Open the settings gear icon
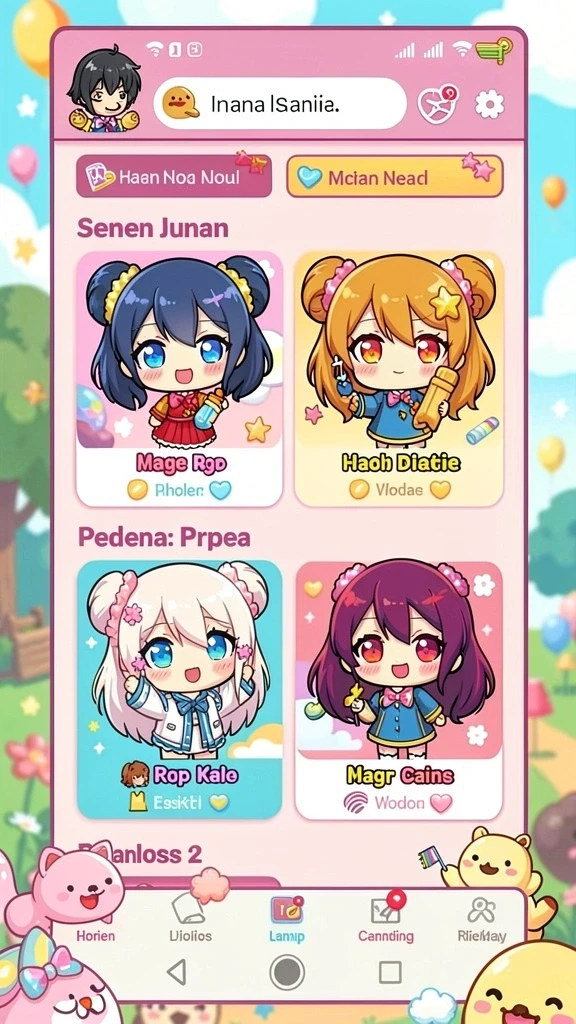The height and width of the screenshot is (1024, 576). (489, 104)
